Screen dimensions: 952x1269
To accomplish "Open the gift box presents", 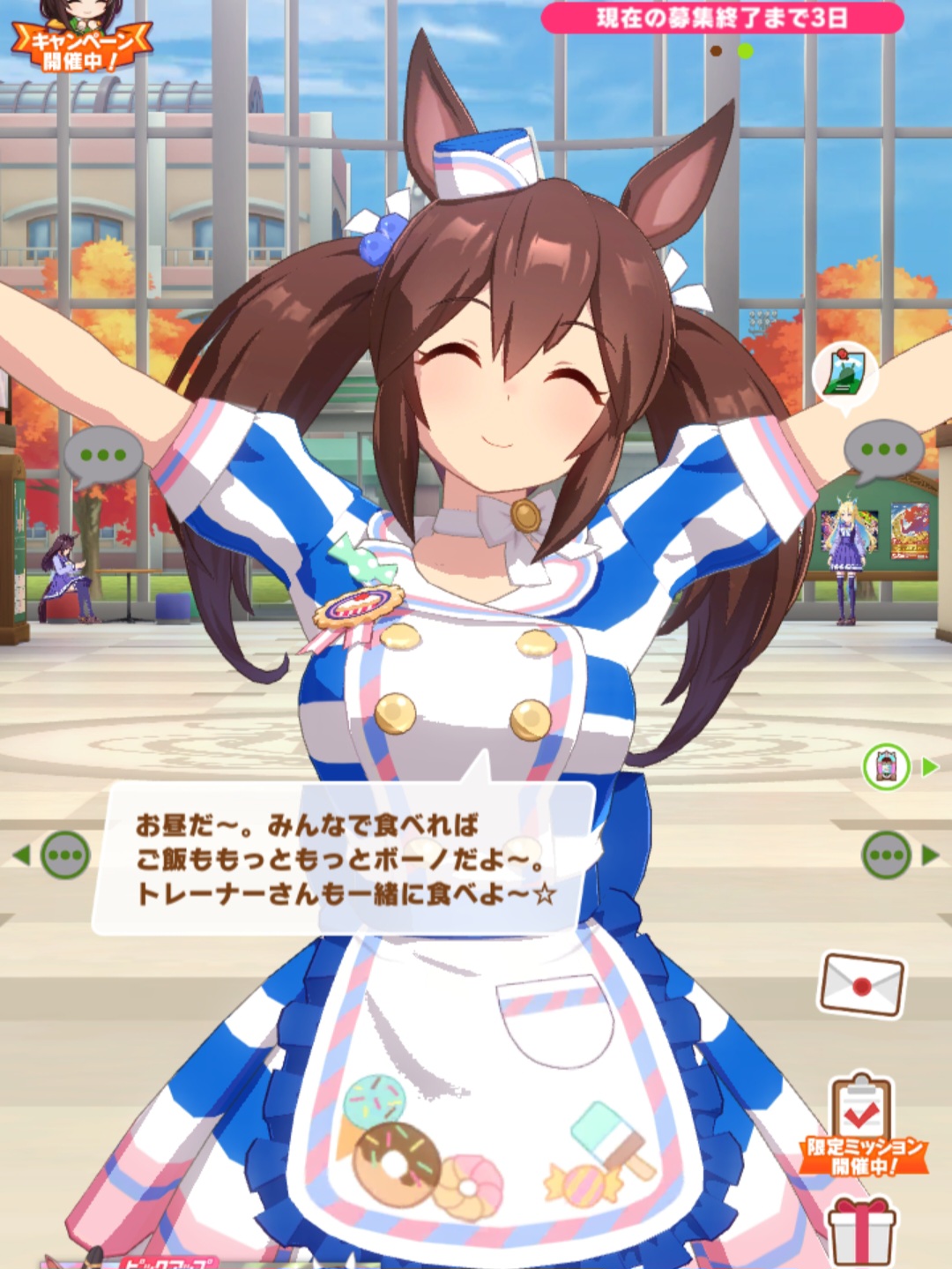I will click(862, 1233).
